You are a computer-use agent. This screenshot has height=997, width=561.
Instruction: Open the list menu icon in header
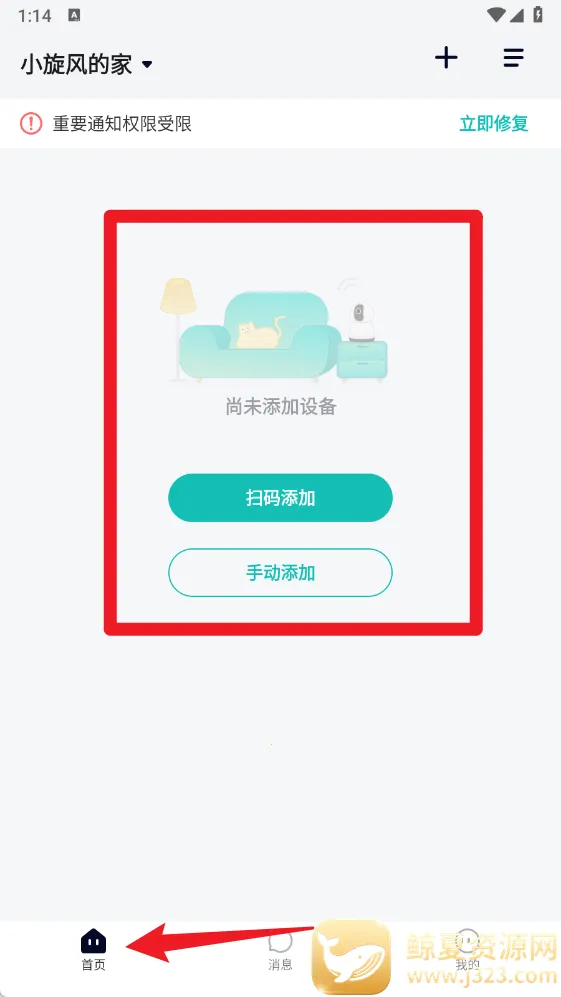[x=514, y=58]
